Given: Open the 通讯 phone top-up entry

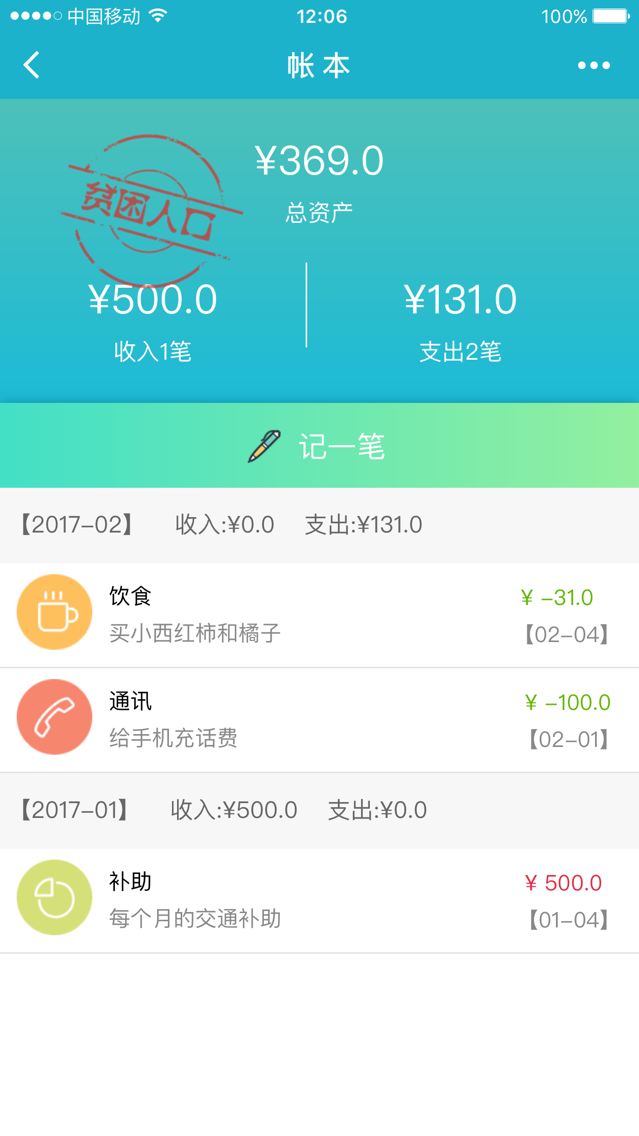Looking at the screenshot, I should (319, 719).
